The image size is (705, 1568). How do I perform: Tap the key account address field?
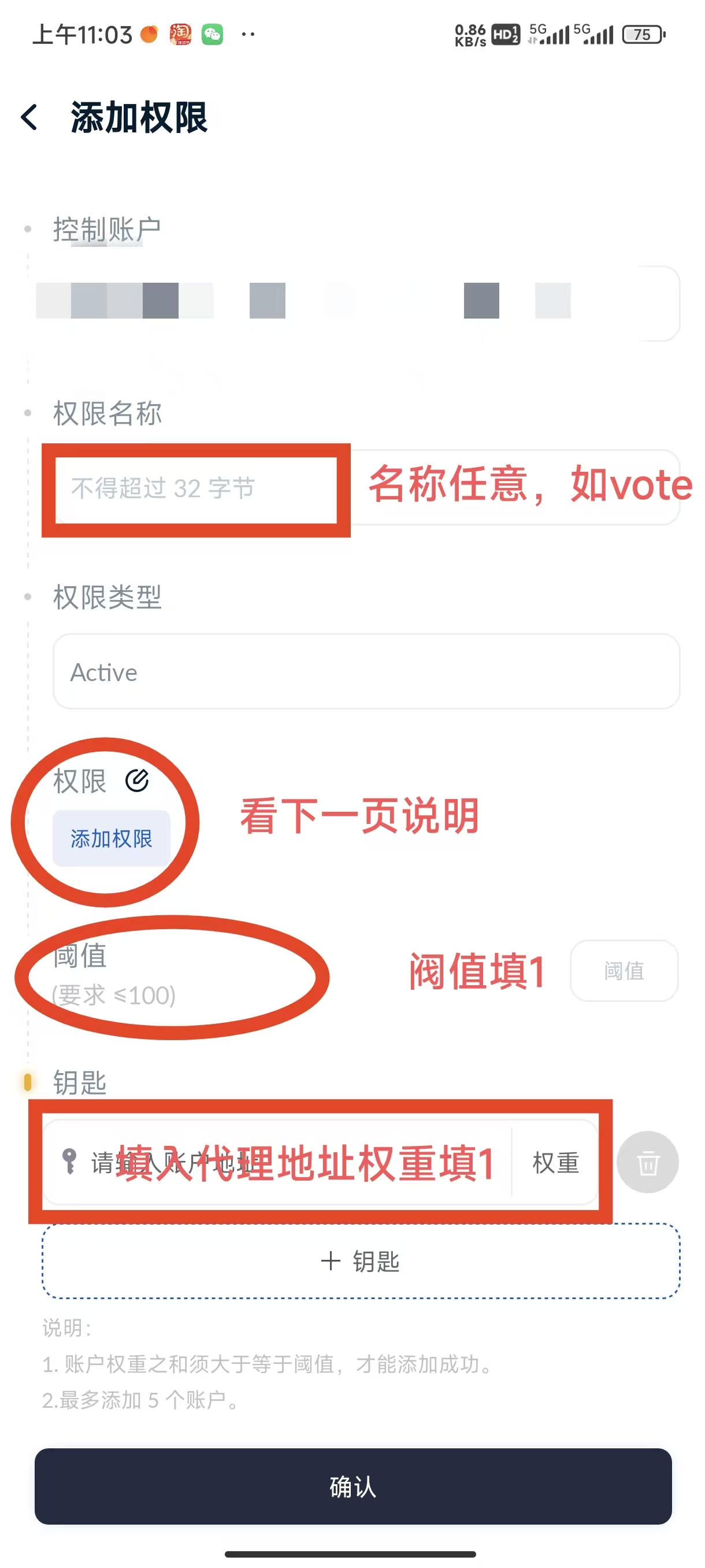(x=292, y=1162)
